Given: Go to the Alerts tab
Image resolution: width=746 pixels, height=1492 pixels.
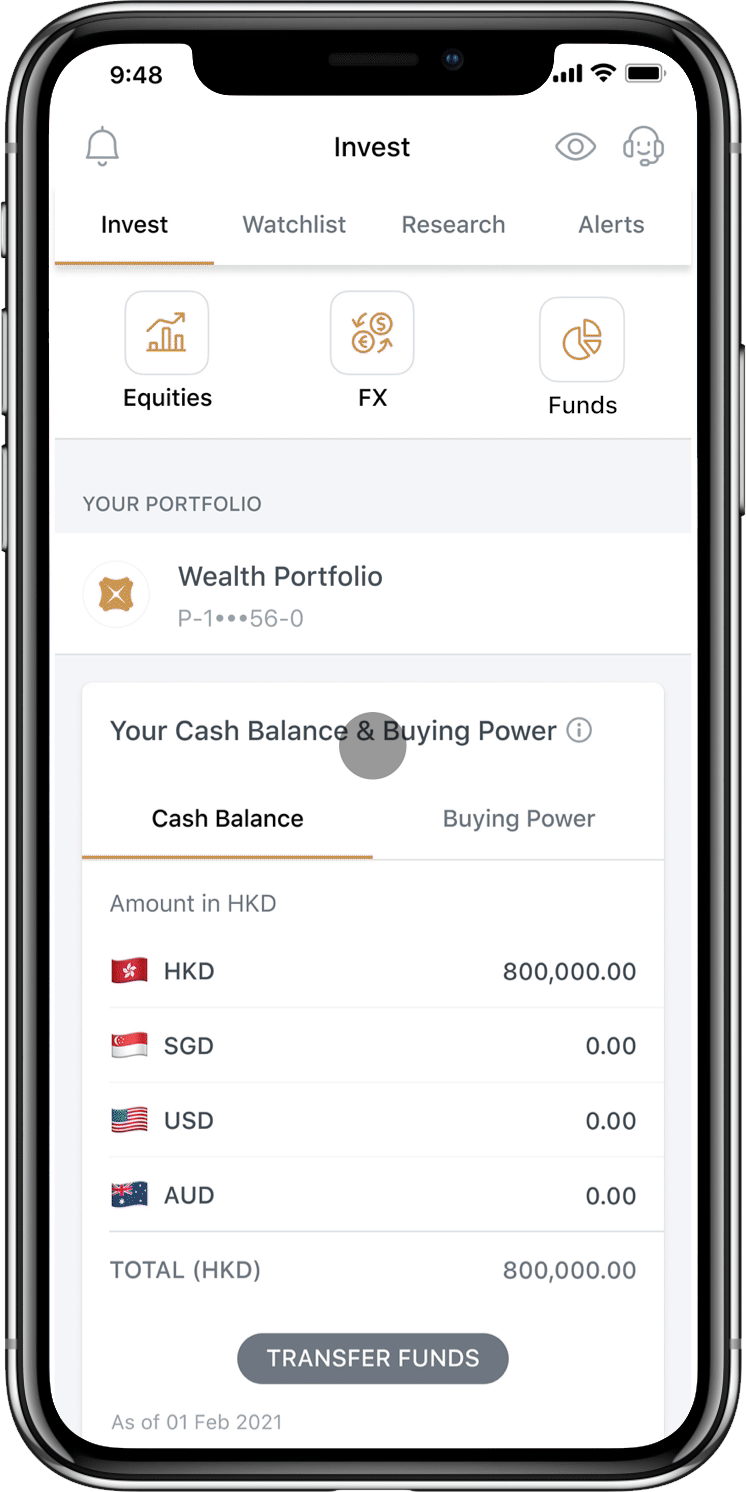Looking at the screenshot, I should [x=611, y=225].
